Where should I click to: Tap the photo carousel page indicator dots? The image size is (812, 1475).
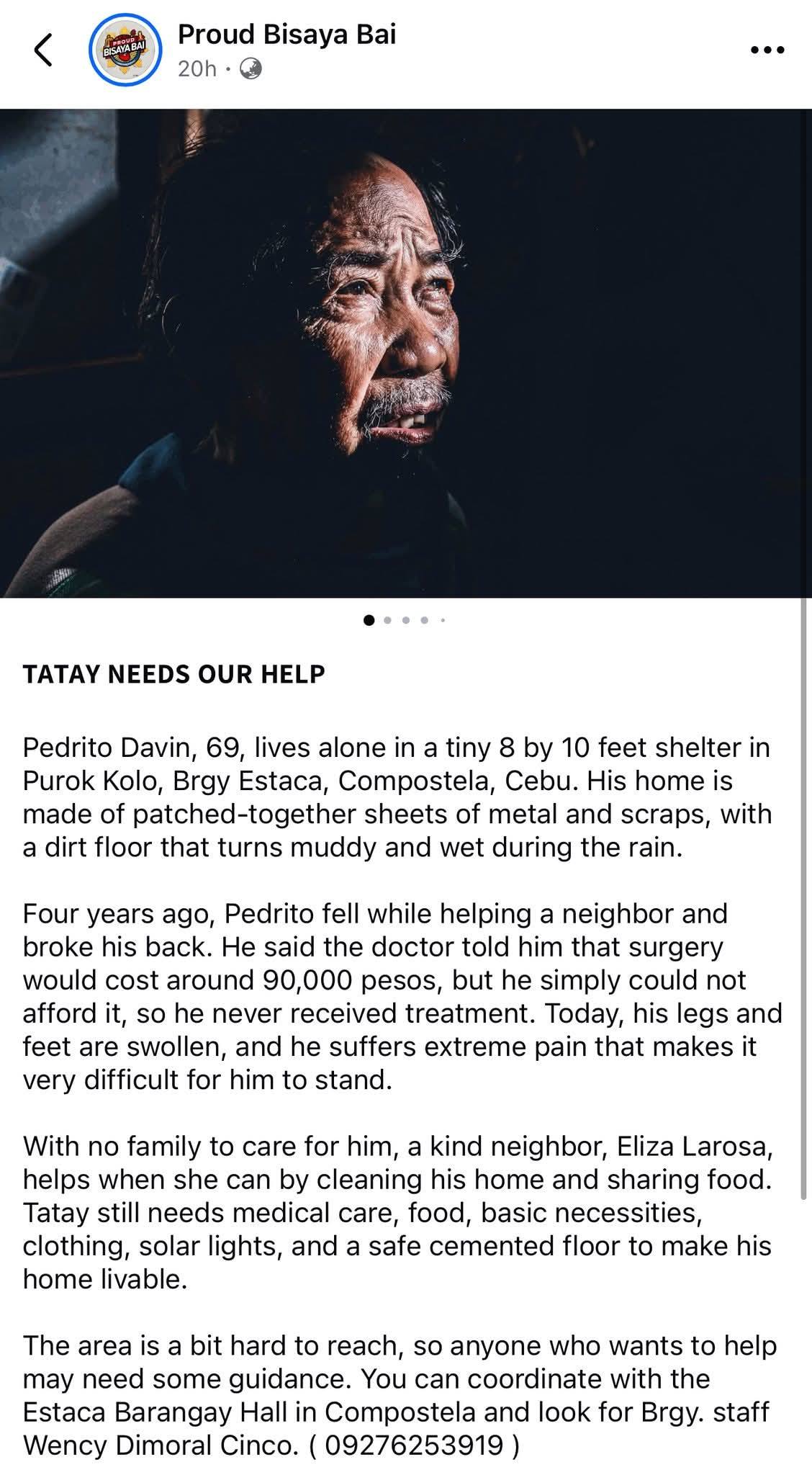point(405,620)
